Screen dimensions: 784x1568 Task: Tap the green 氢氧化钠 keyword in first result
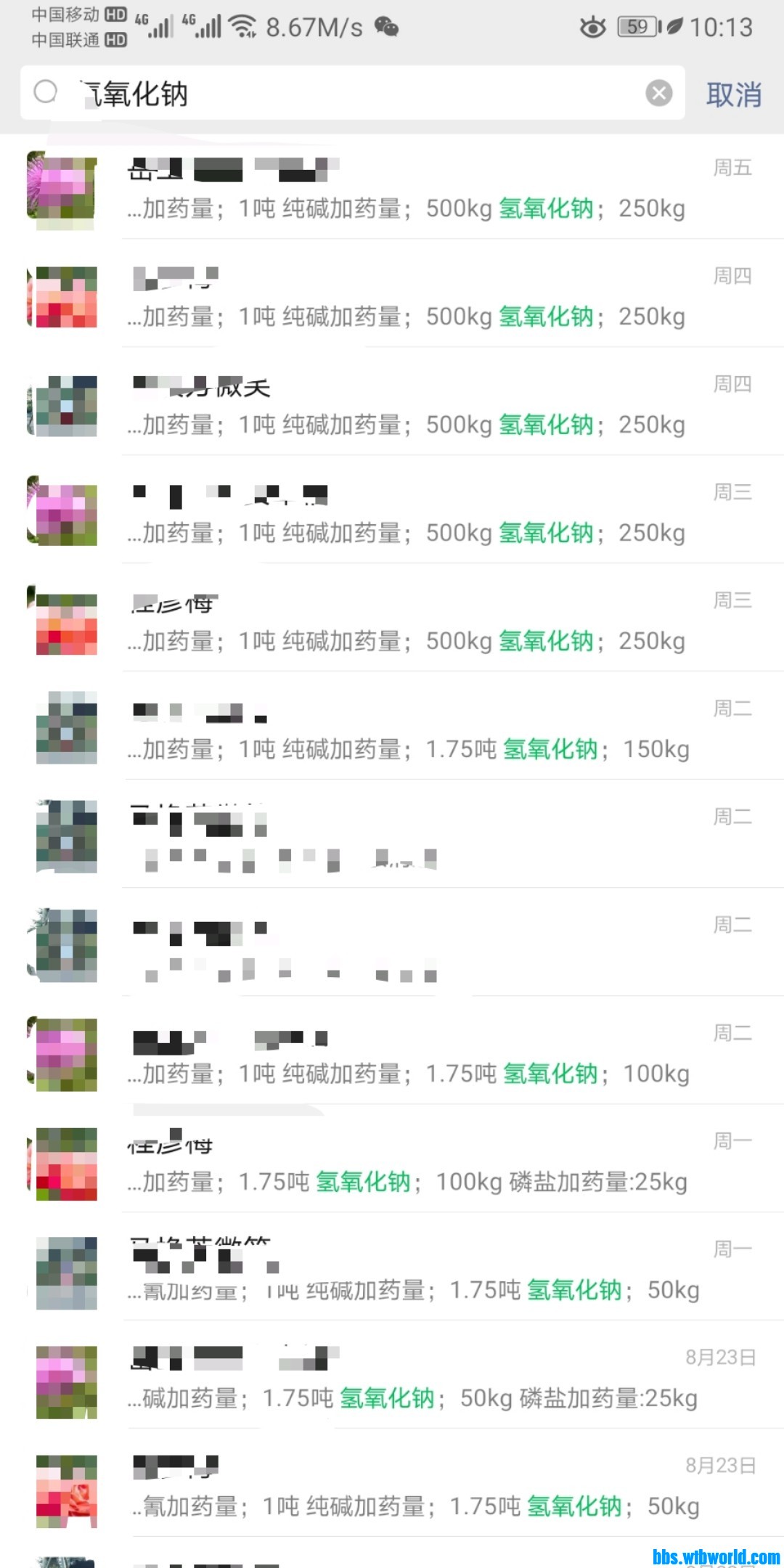tap(546, 208)
